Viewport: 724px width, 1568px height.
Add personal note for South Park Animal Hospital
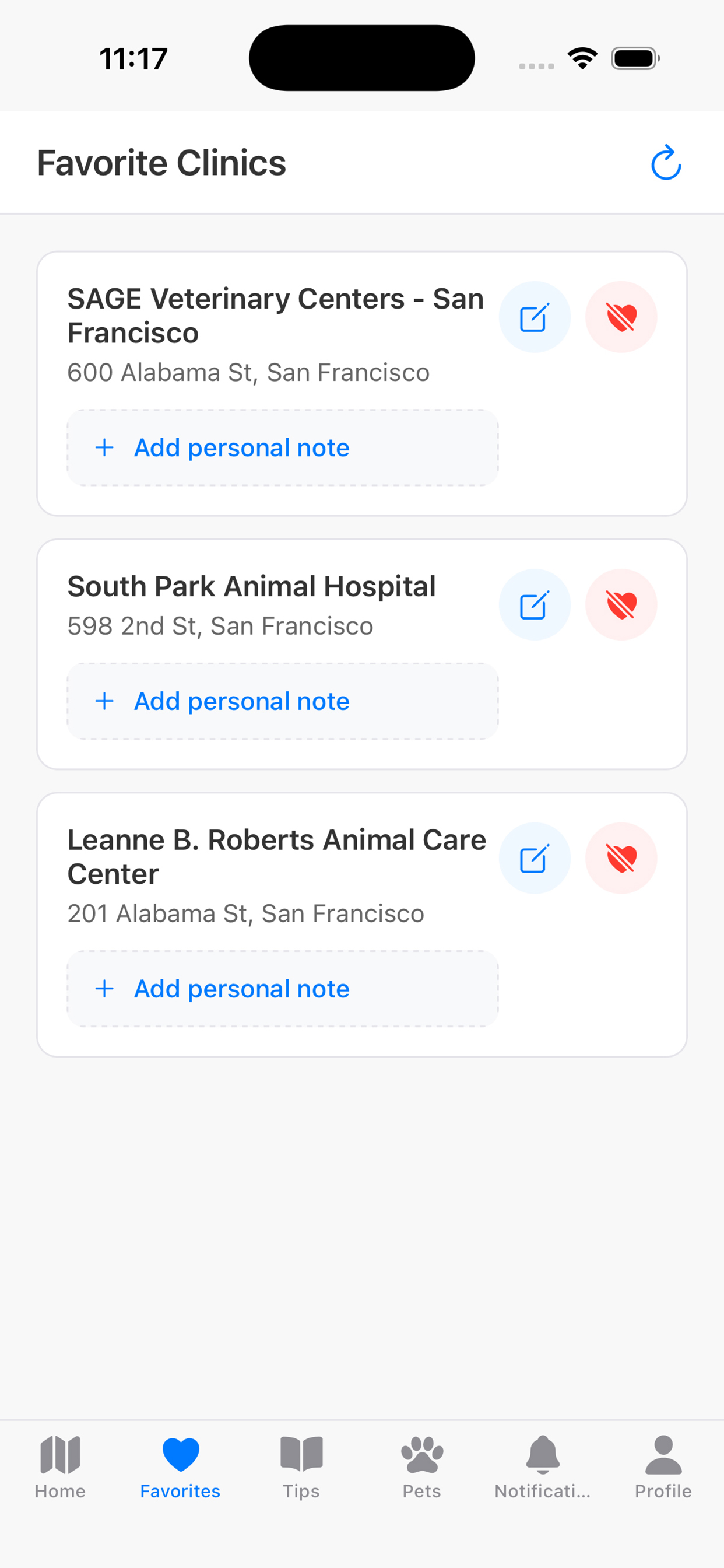[283, 701]
